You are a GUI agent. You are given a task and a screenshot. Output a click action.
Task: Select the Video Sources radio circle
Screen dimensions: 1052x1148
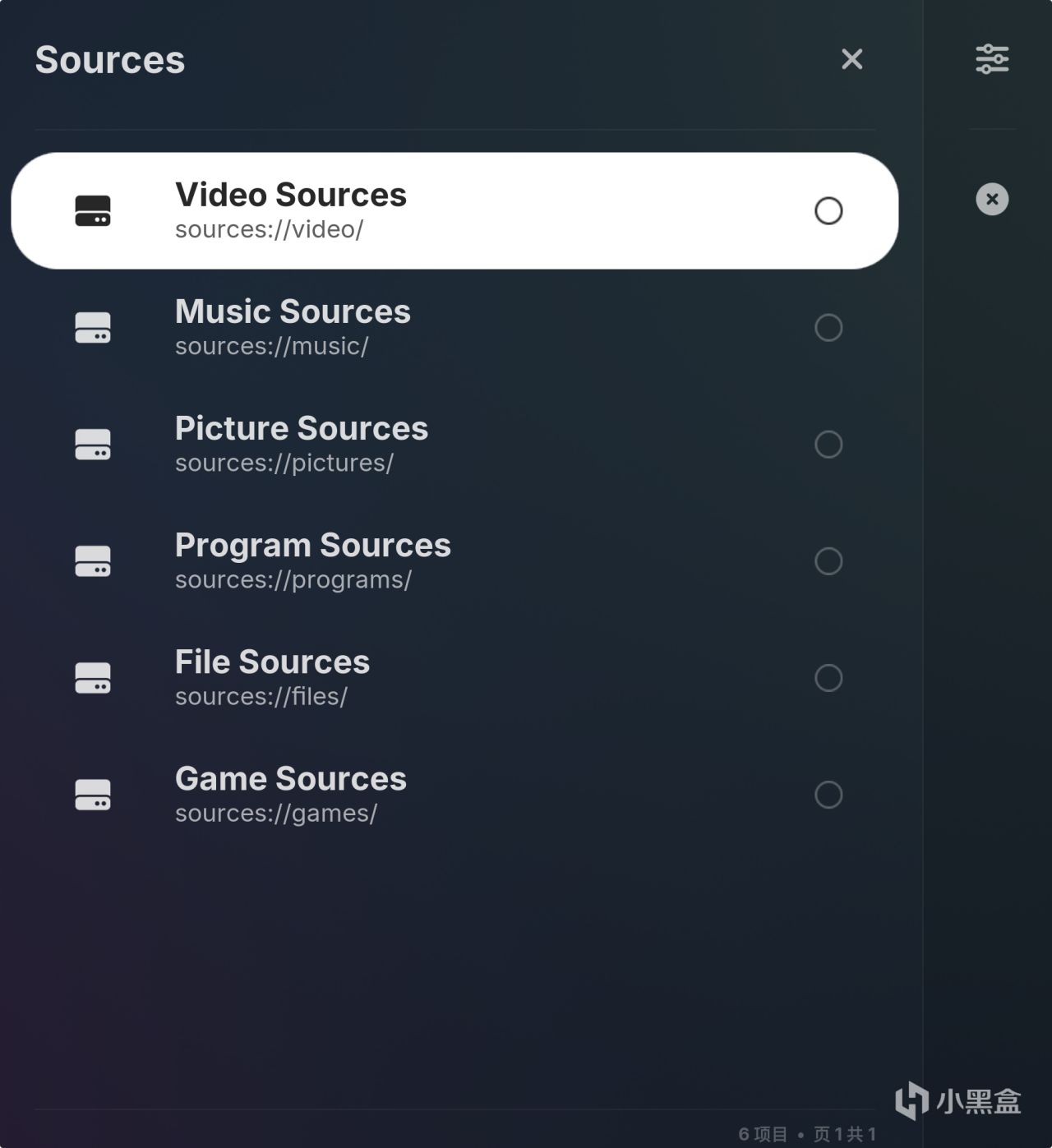pos(828,211)
